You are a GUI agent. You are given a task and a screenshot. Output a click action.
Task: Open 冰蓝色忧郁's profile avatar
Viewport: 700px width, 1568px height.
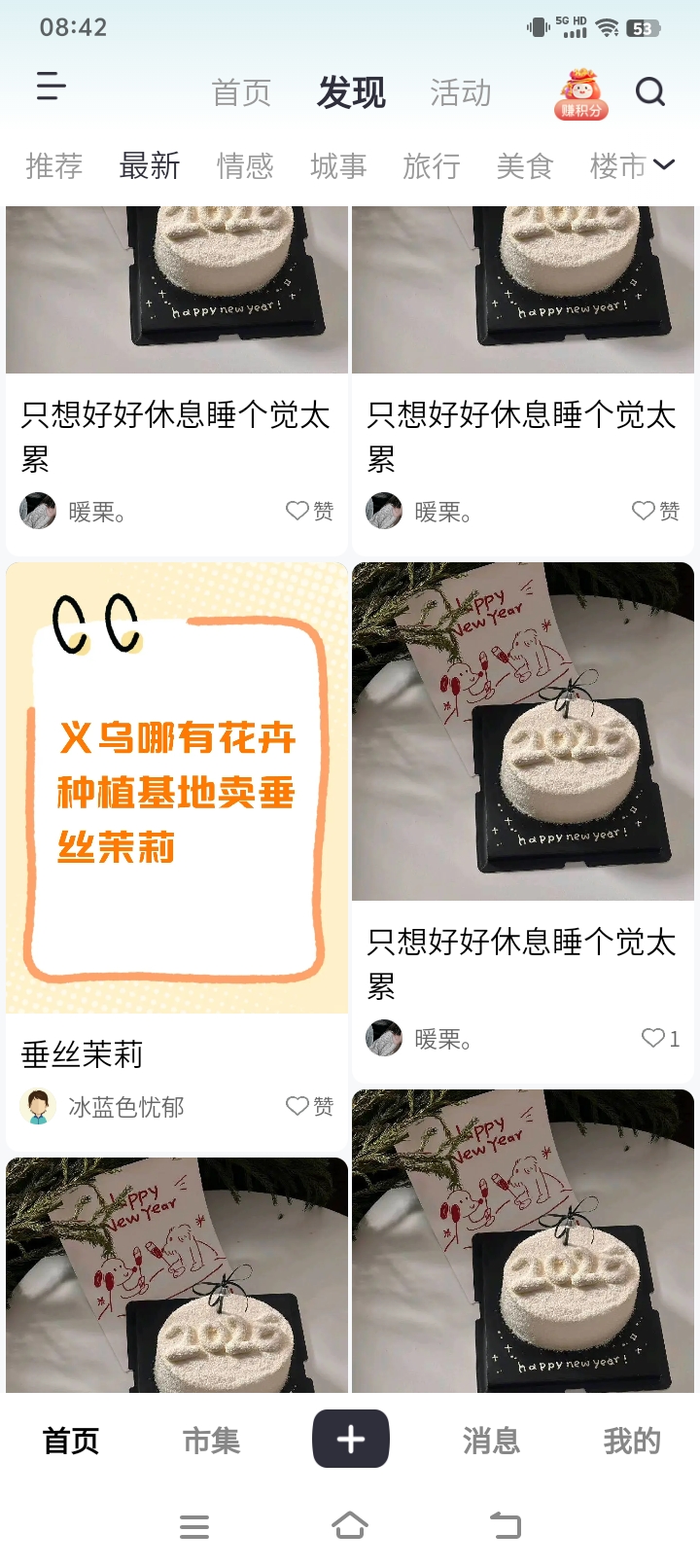pos(38,1107)
